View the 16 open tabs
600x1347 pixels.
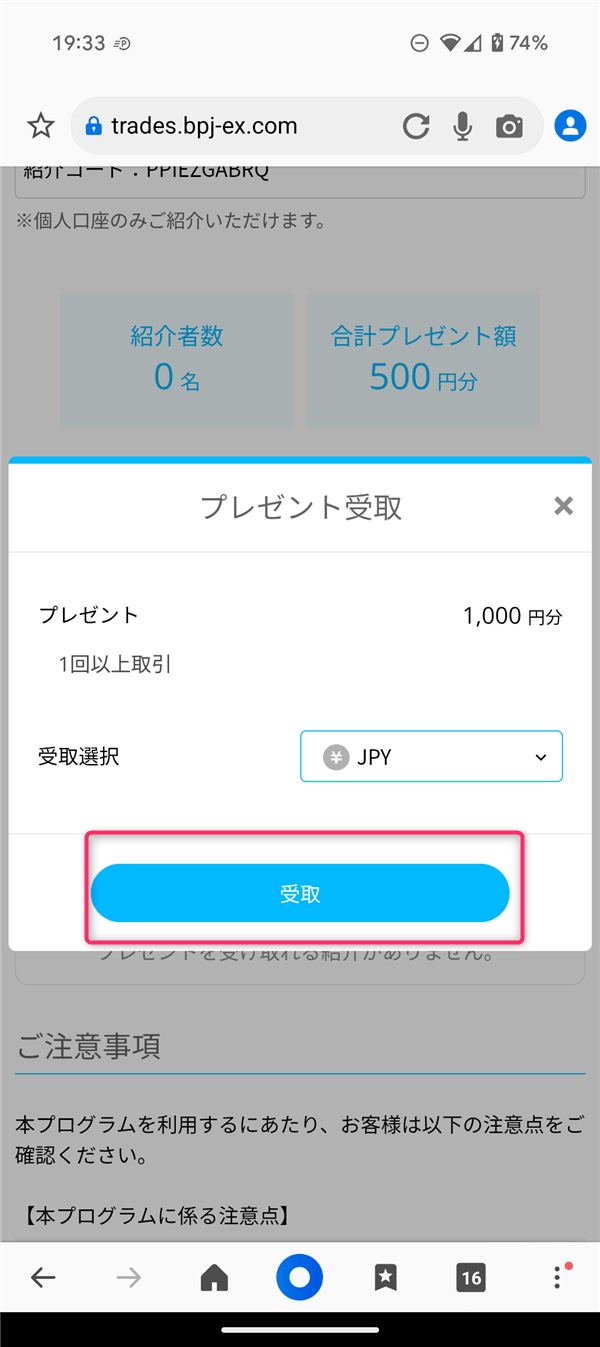click(x=471, y=1277)
